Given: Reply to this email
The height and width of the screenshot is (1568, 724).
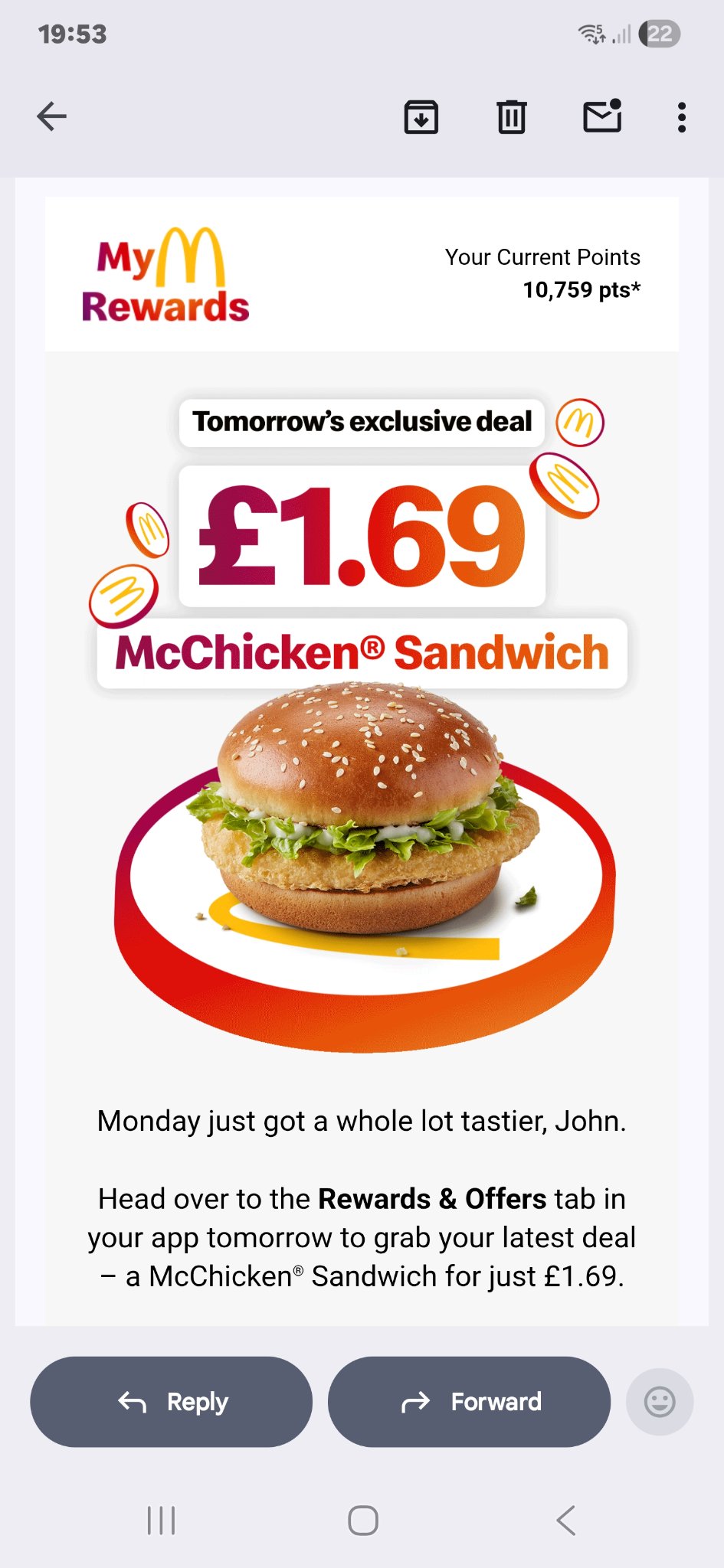Looking at the screenshot, I should tap(172, 1401).
